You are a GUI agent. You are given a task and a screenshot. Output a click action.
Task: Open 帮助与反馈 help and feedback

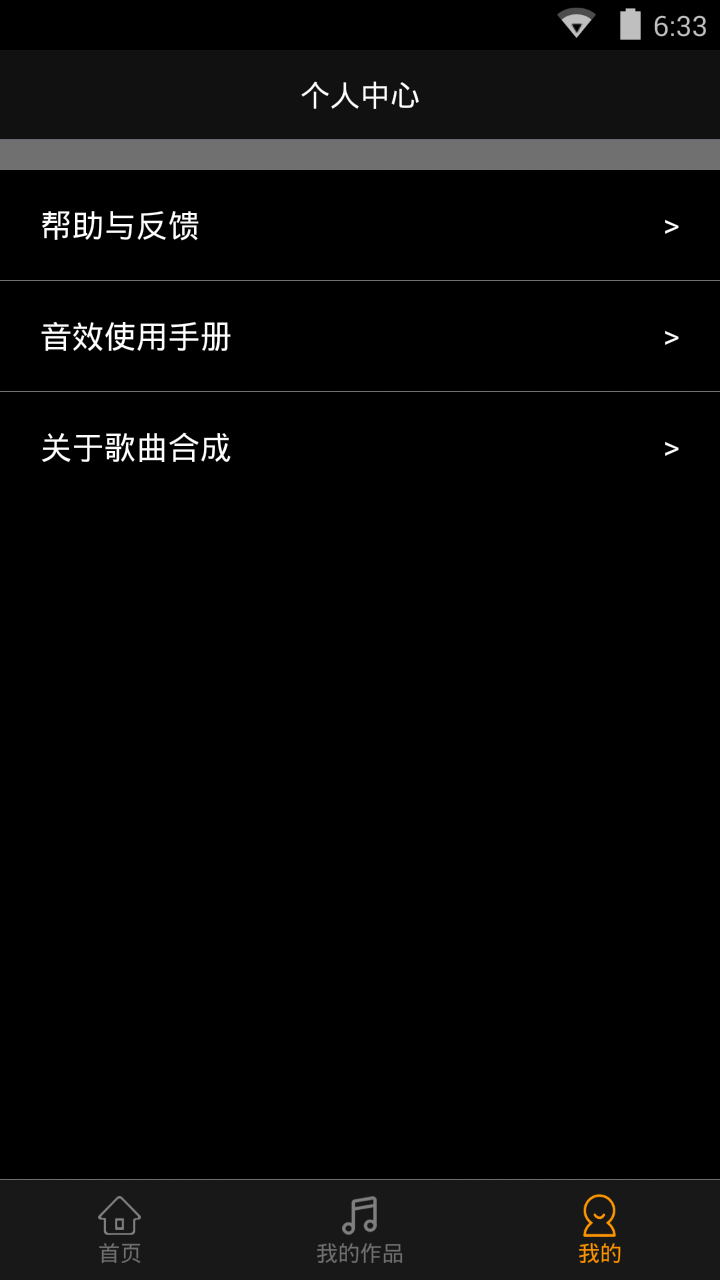click(x=360, y=225)
